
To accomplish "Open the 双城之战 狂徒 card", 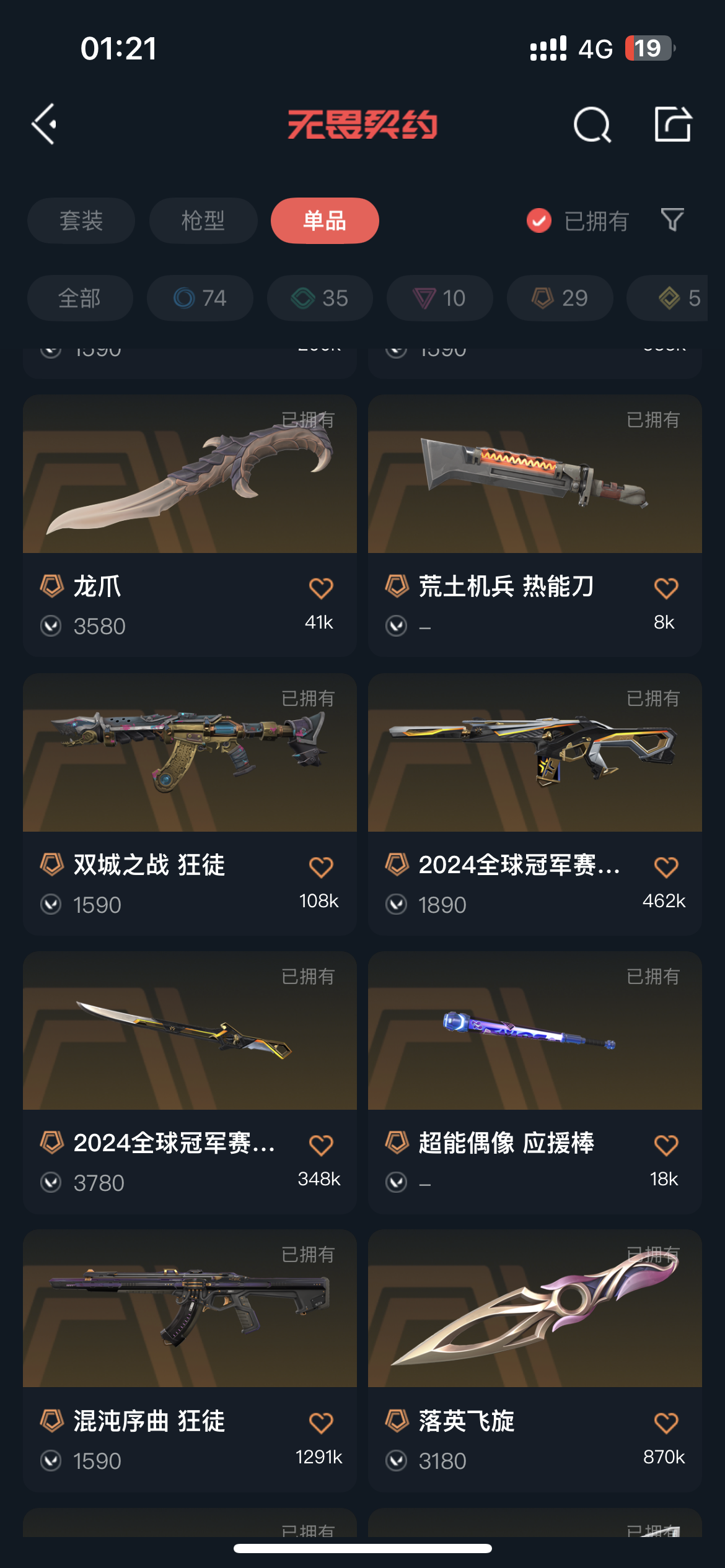I will tap(190, 753).
